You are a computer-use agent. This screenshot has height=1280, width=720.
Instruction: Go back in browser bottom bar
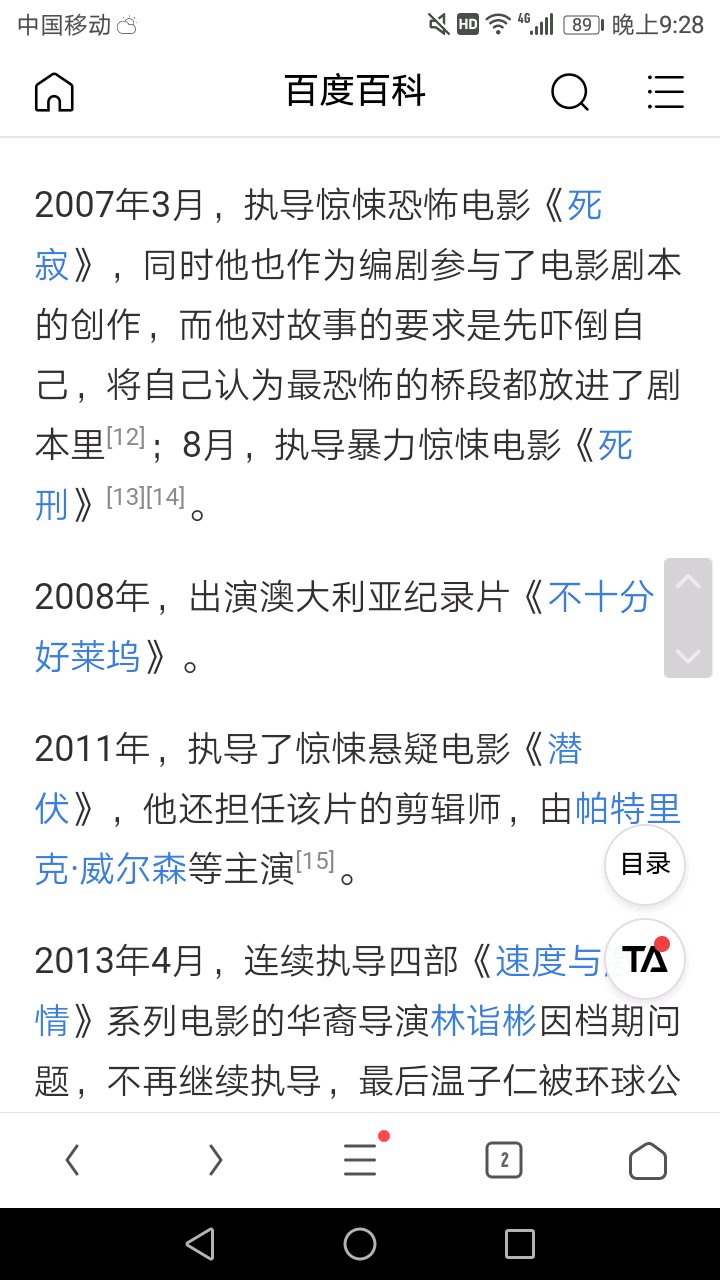[72, 1160]
